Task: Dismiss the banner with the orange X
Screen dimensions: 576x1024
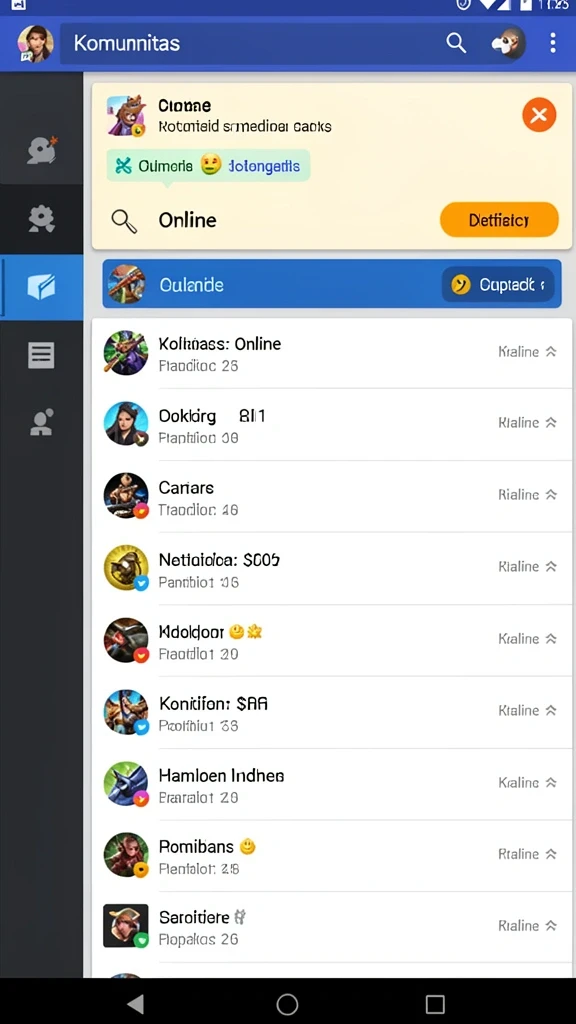Action: tap(539, 115)
